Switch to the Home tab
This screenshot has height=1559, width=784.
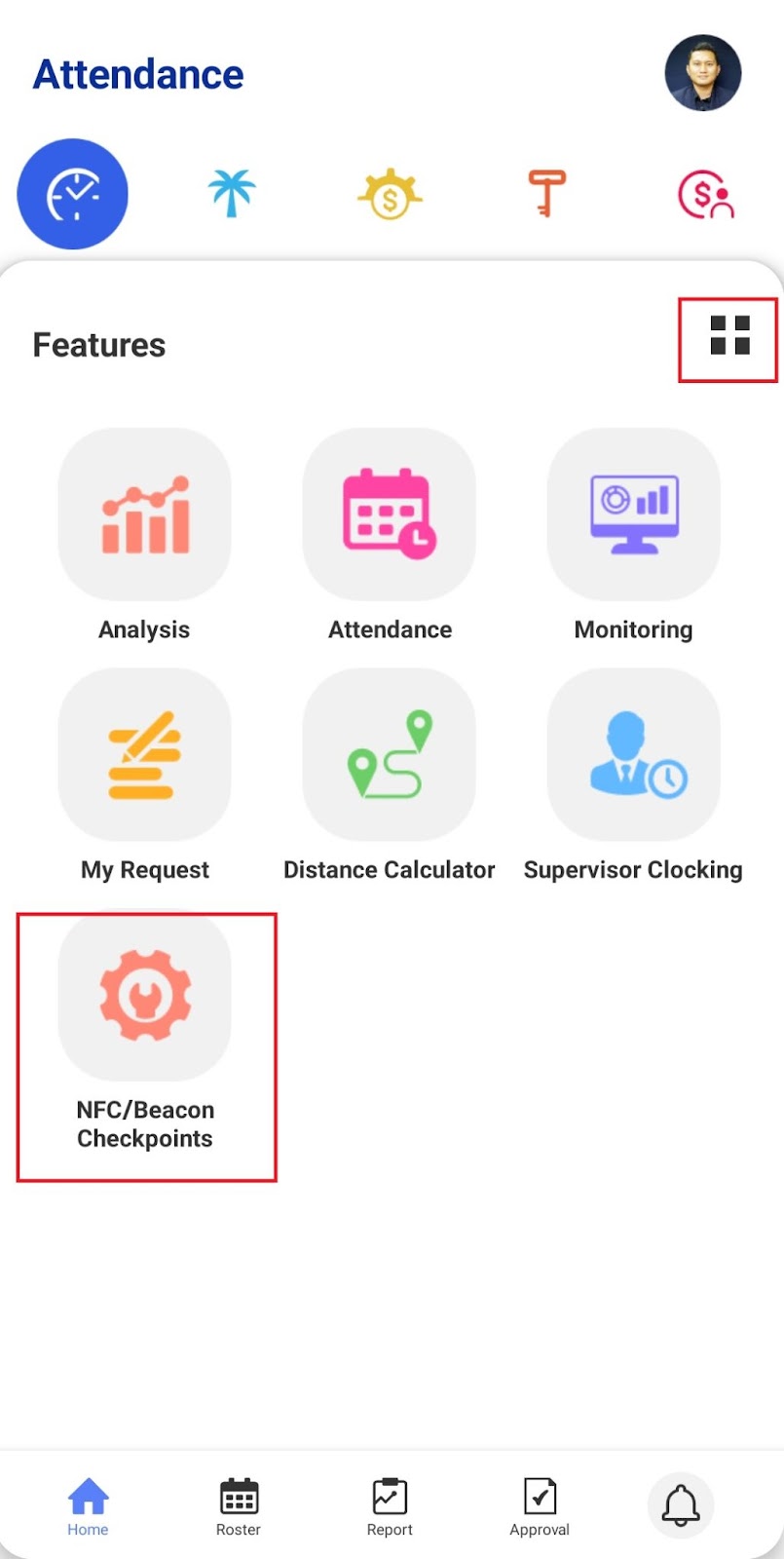pos(88,1507)
